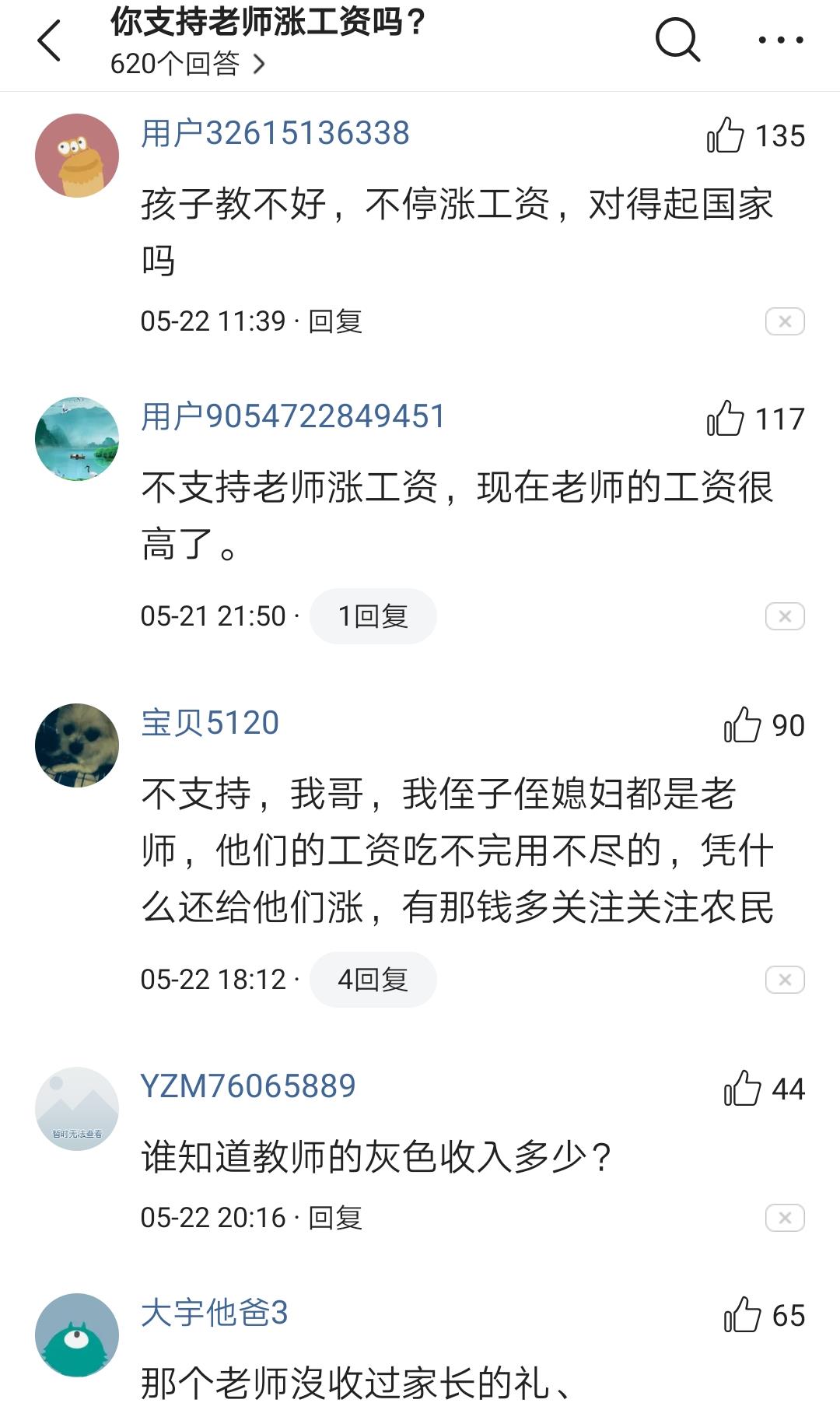Tap 宝贝5120's avatar picture
The width and height of the screenshot is (840, 1417).
[77, 743]
